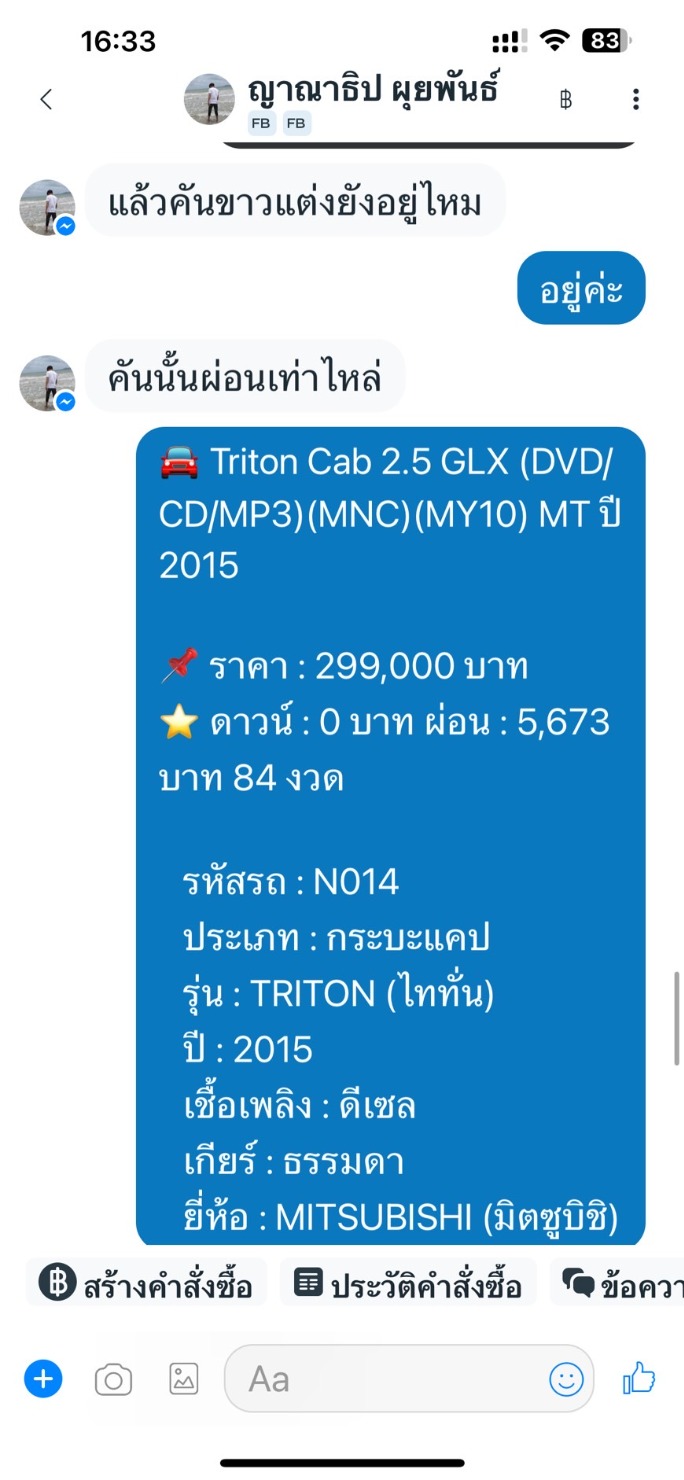
Task: Open ญาณาธิป ผุยพันธ์ contact profile
Action: (372, 91)
